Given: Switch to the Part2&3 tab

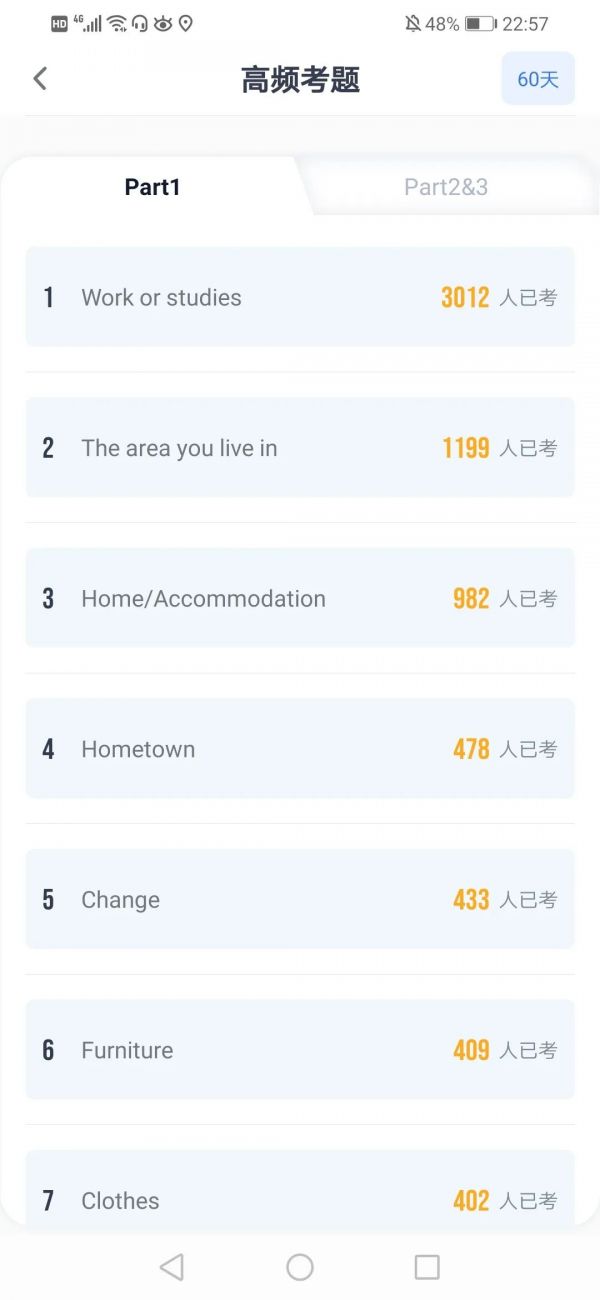Looking at the screenshot, I should pyautogui.click(x=446, y=187).
